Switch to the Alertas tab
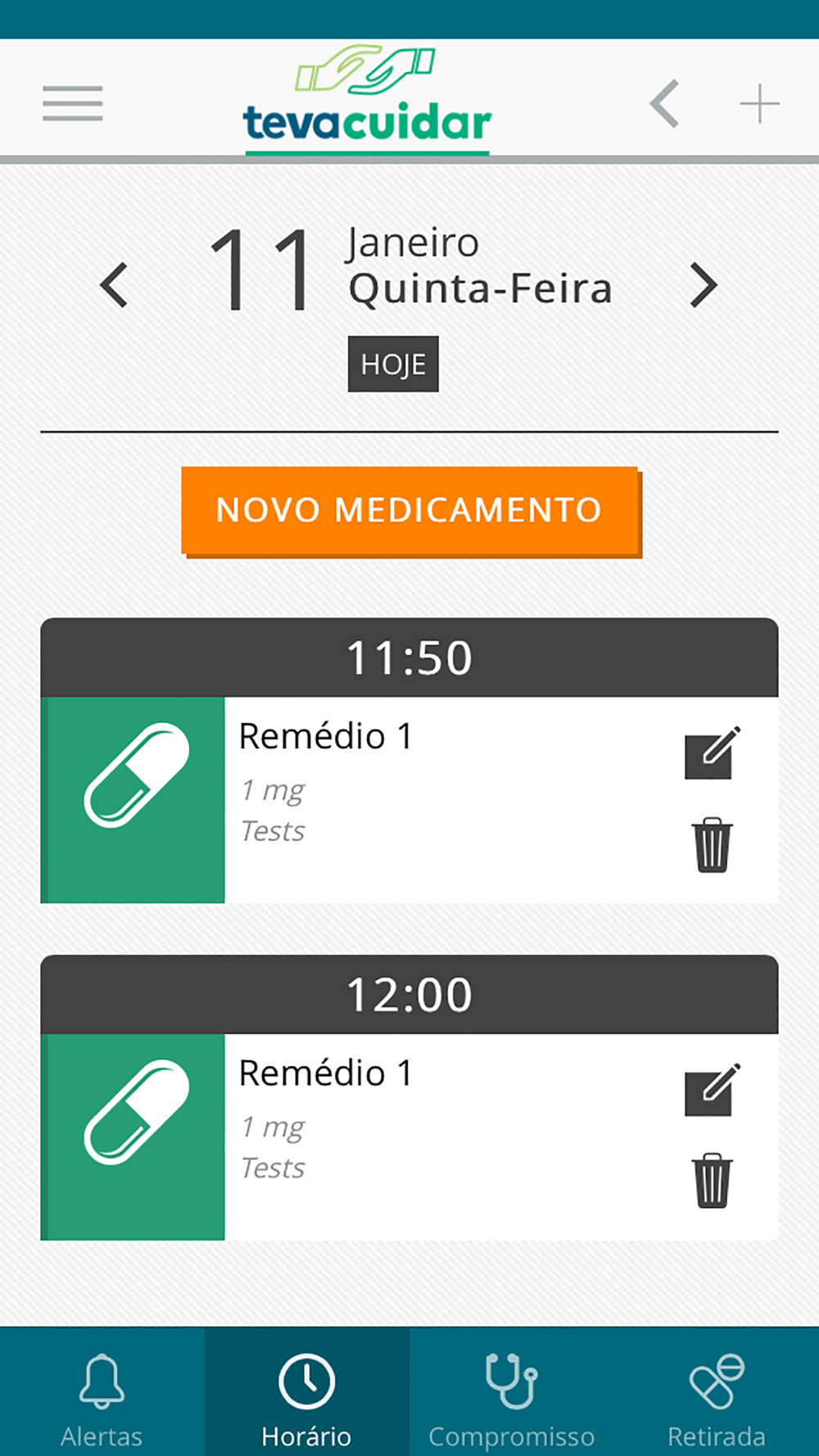 click(102, 1392)
